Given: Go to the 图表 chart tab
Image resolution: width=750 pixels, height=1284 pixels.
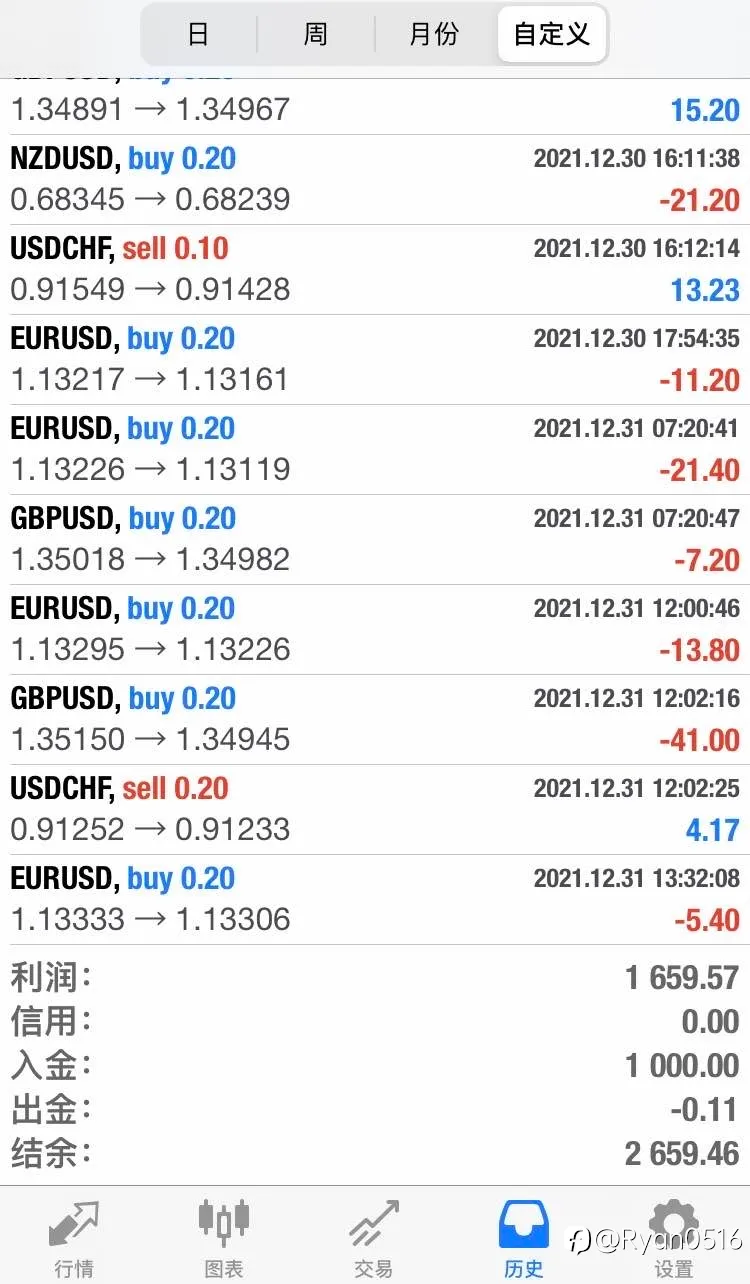Looking at the screenshot, I should tap(224, 1238).
